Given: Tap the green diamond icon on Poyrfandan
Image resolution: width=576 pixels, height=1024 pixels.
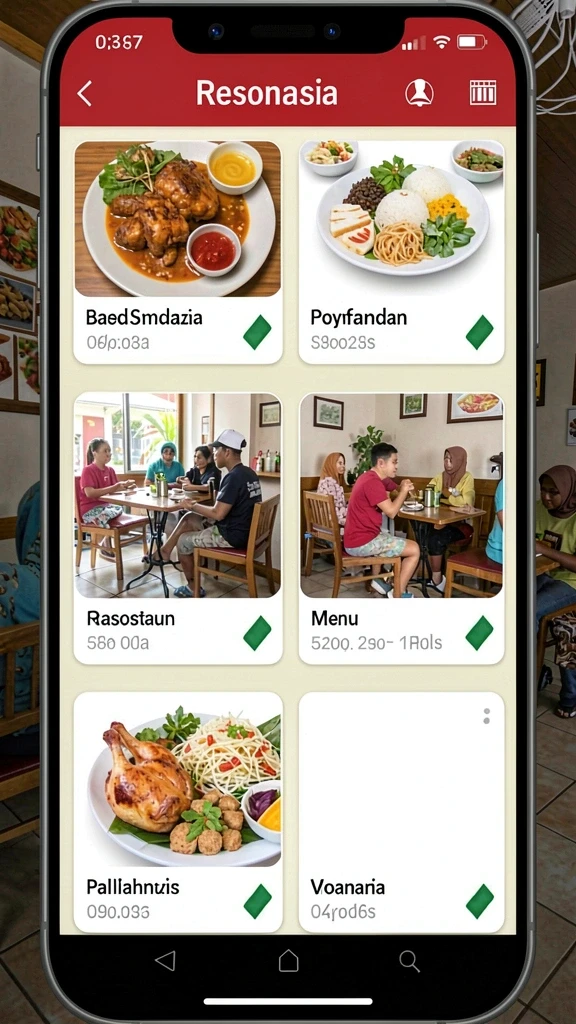Looking at the screenshot, I should 479,332.
